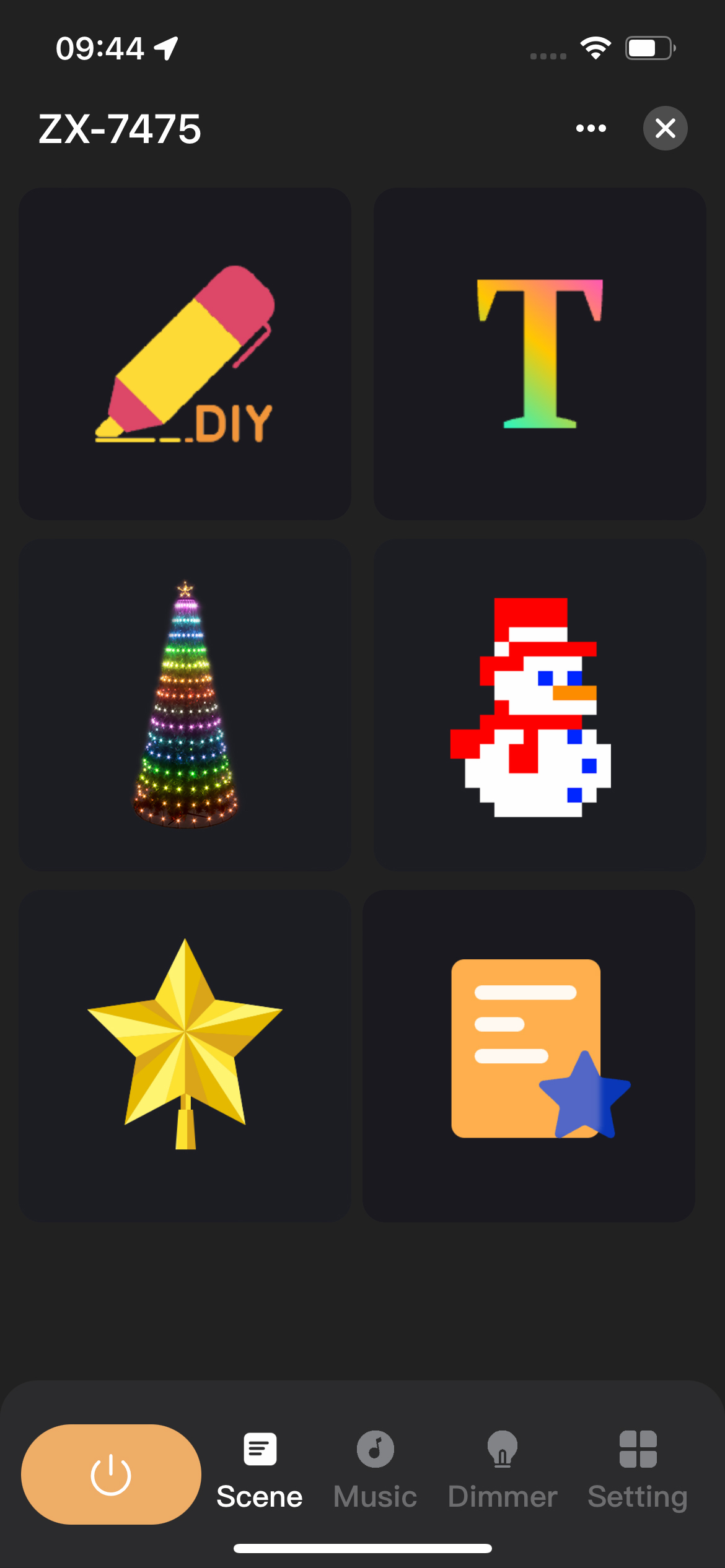Close the ZX-7475 device panel
The image size is (725, 1568).
click(x=665, y=128)
